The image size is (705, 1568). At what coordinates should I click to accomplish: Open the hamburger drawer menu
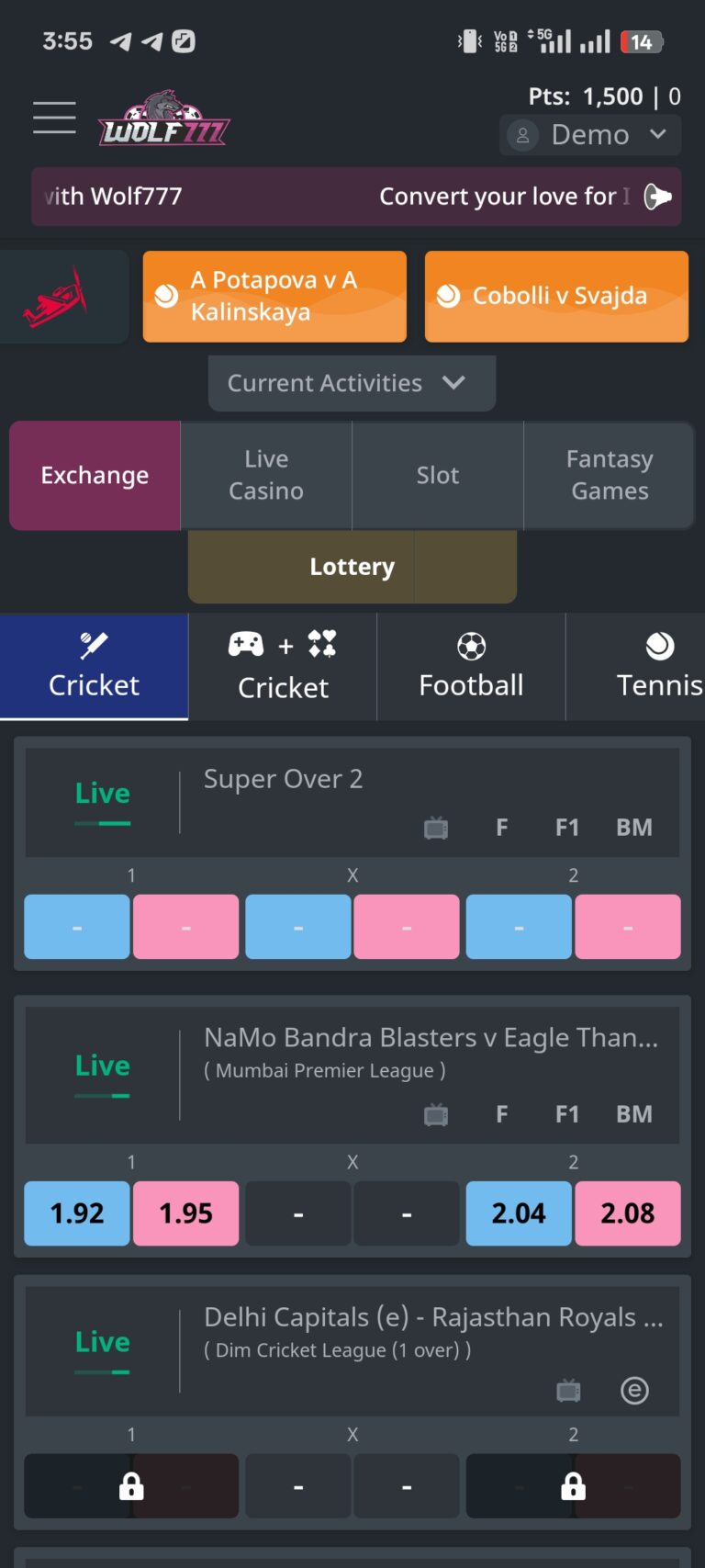(x=54, y=118)
